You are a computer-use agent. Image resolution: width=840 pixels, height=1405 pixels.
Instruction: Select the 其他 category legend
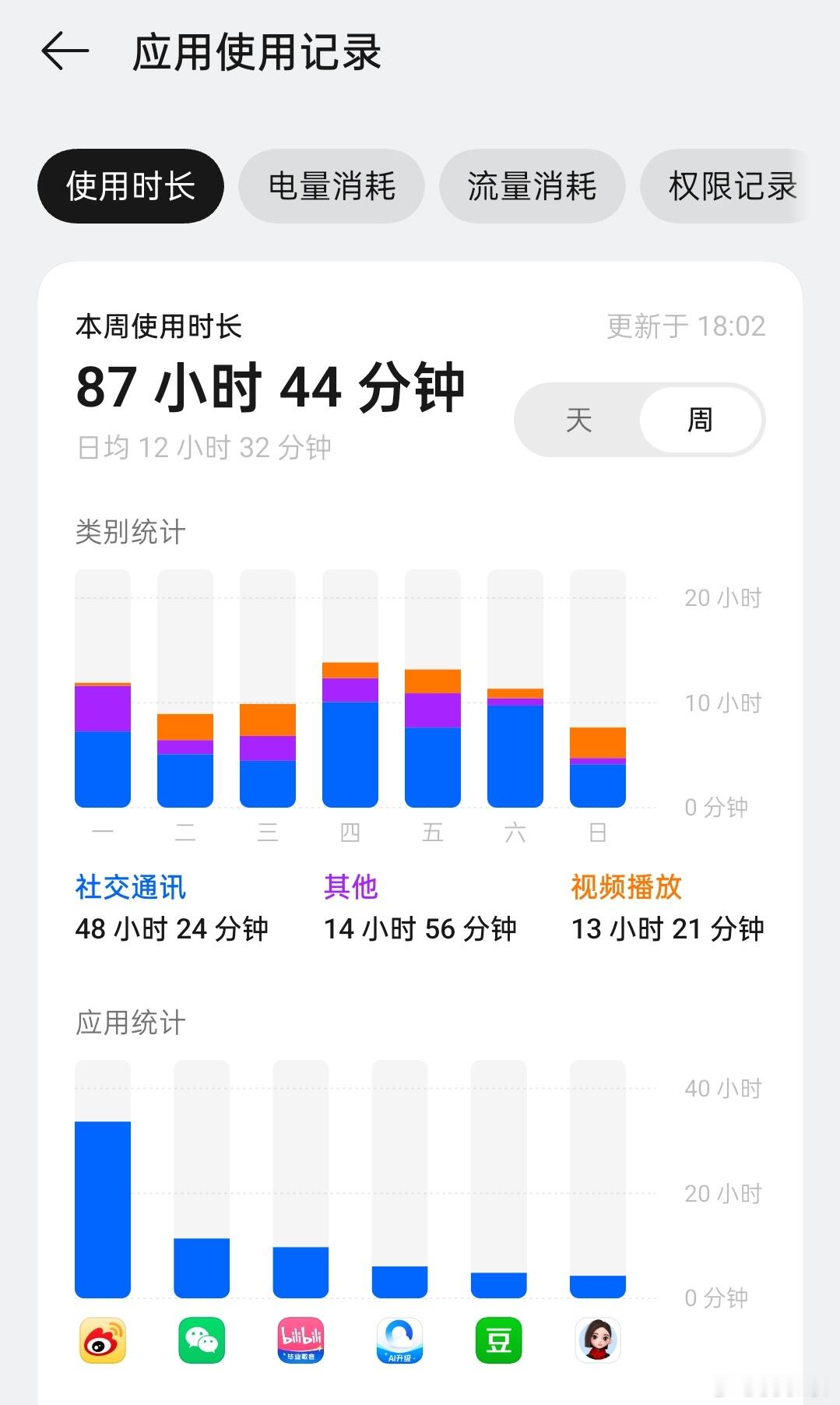pyautogui.click(x=350, y=886)
